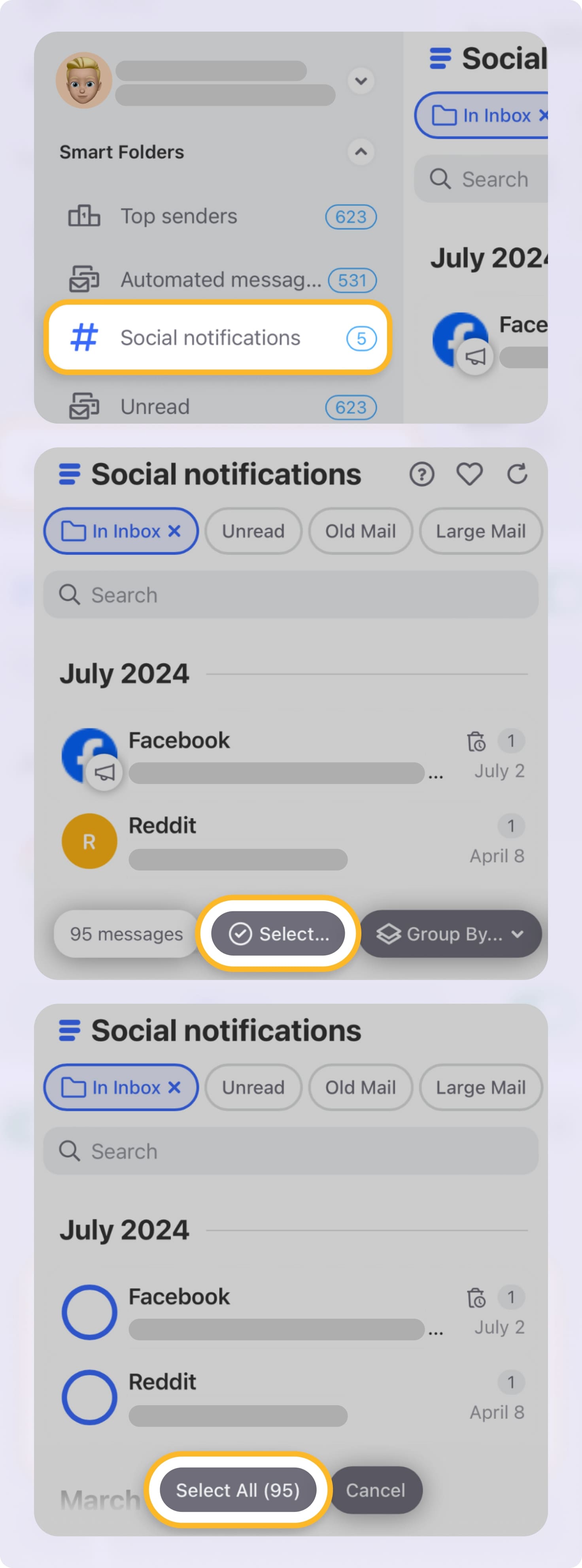Refresh the Social notifications list
This screenshot has width=582, height=1568.
pyautogui.click(x=517, y=474)
